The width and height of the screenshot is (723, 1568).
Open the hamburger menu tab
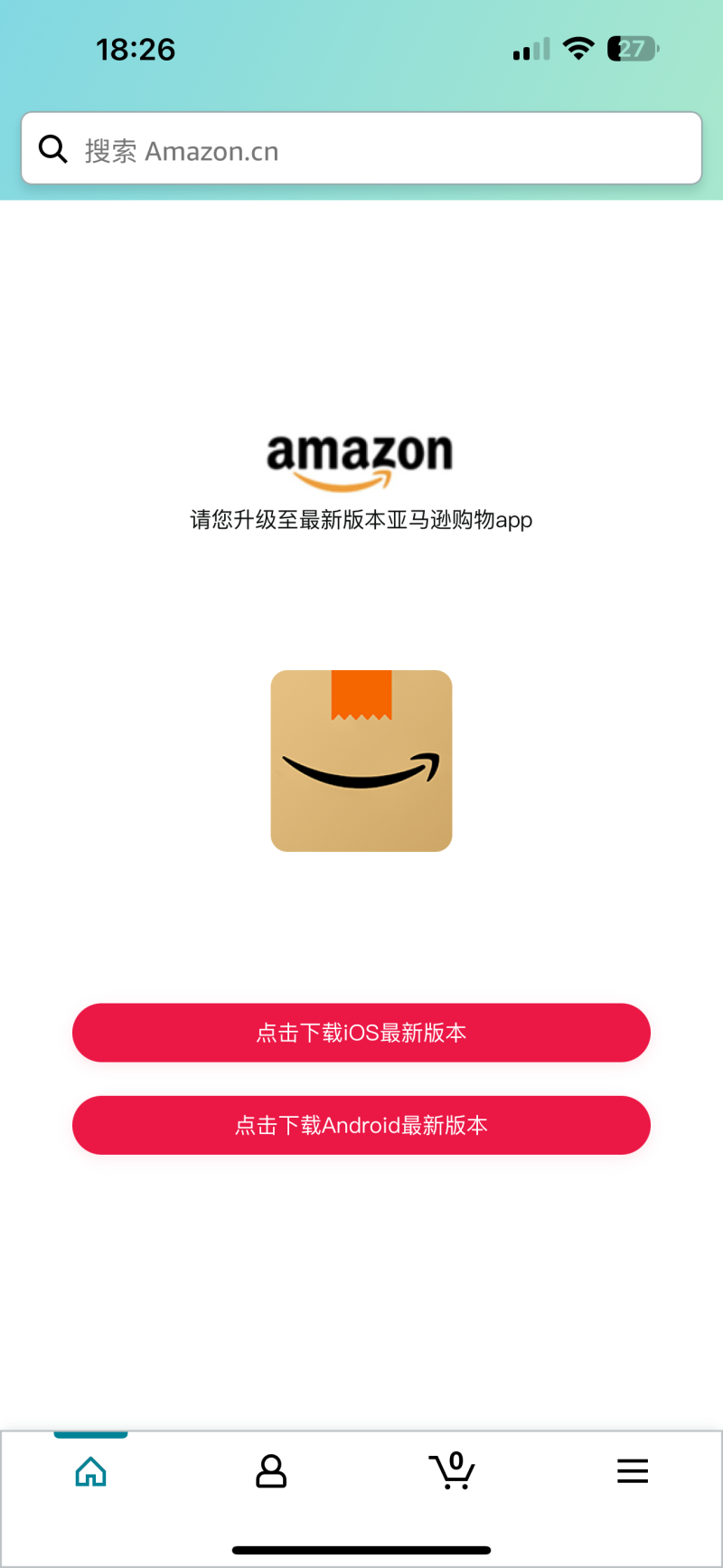pos(633,1472)
